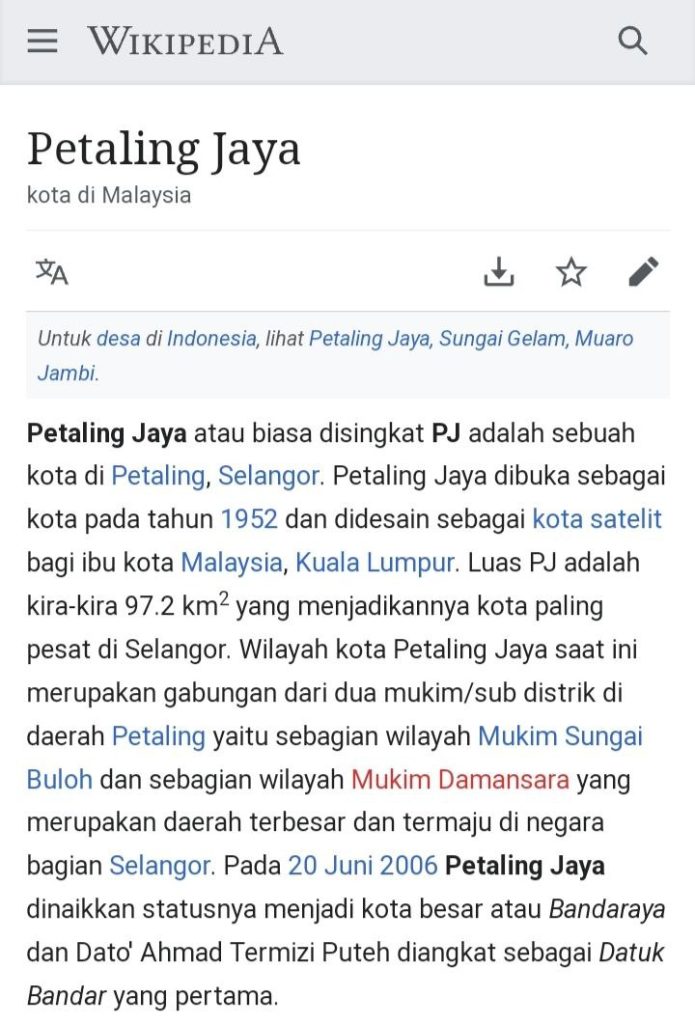Open the 20 Juni link

pos(333,865)
